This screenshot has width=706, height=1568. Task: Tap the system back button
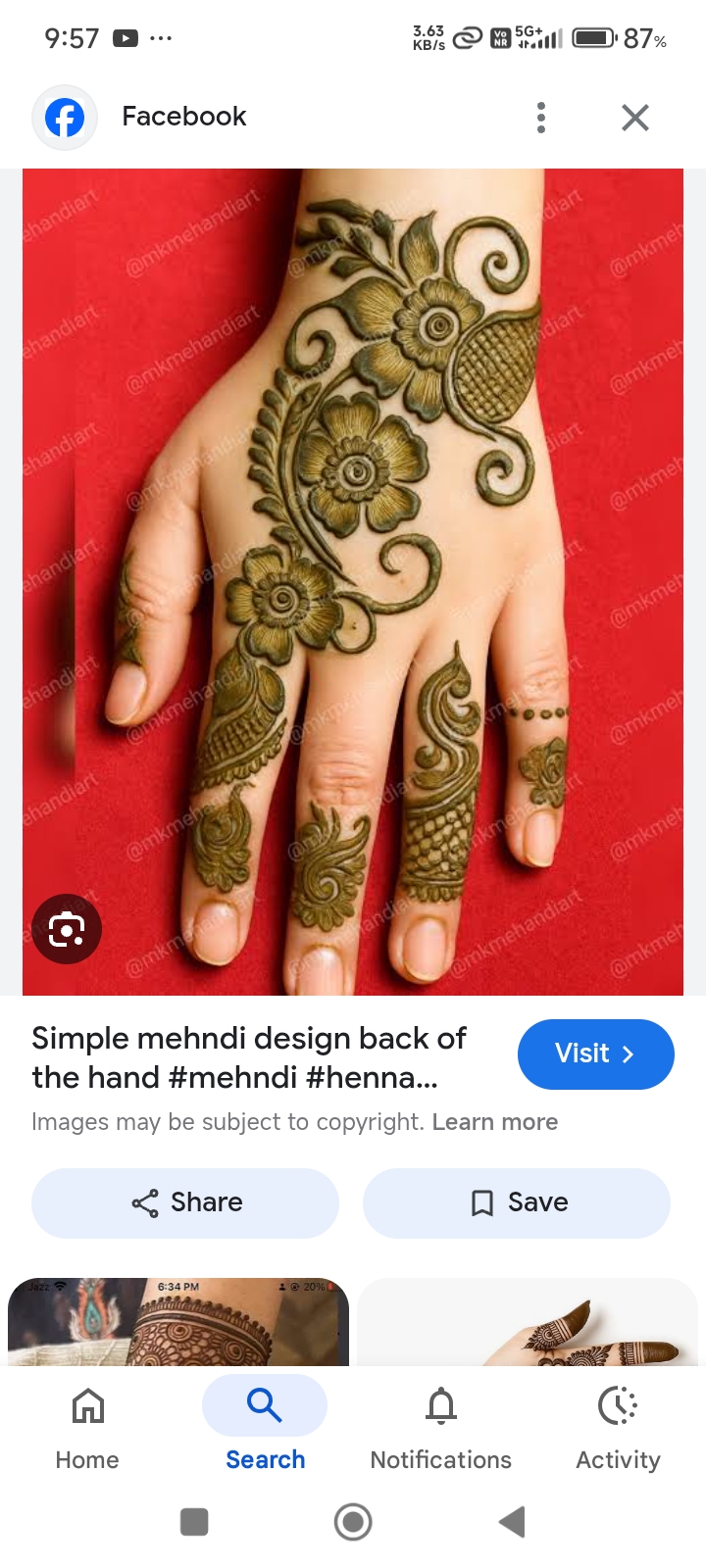point(513,1522)
